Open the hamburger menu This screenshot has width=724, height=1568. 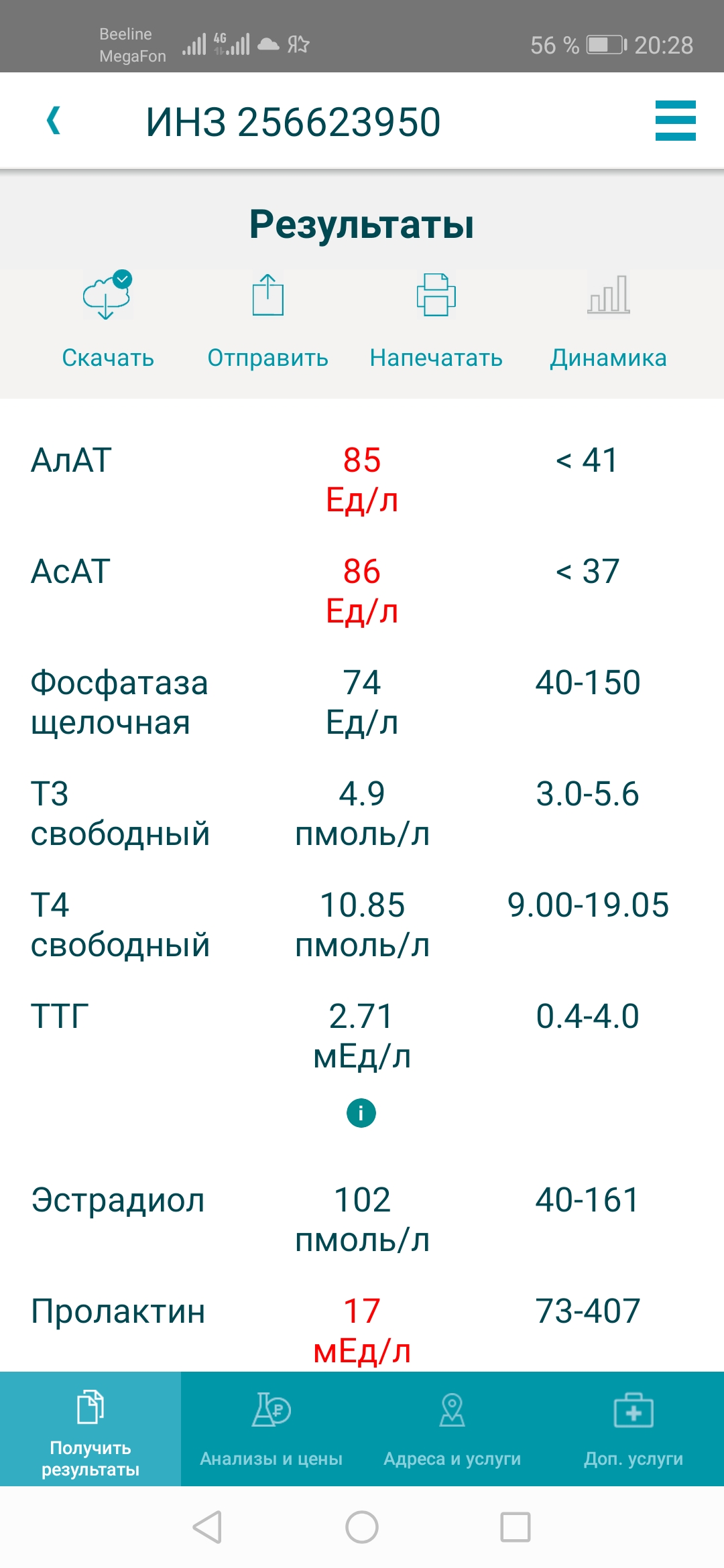[675, 121]
